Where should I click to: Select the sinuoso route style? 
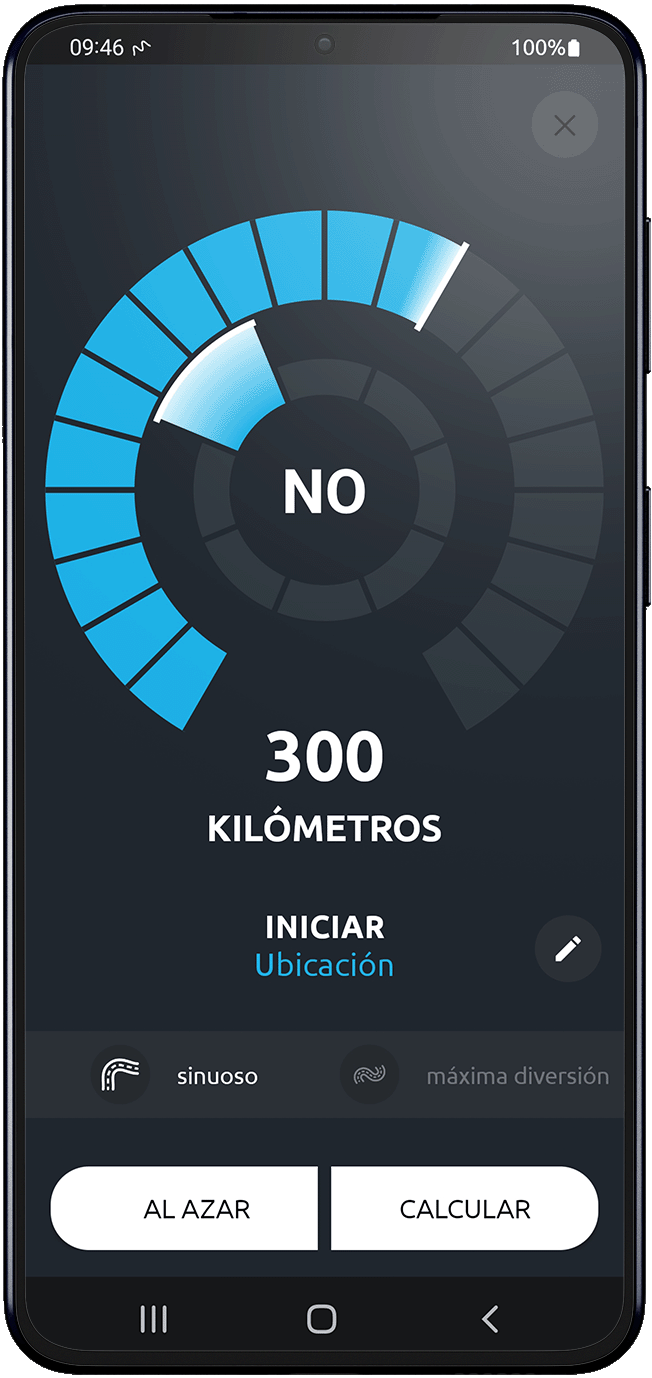(176, 1076)
